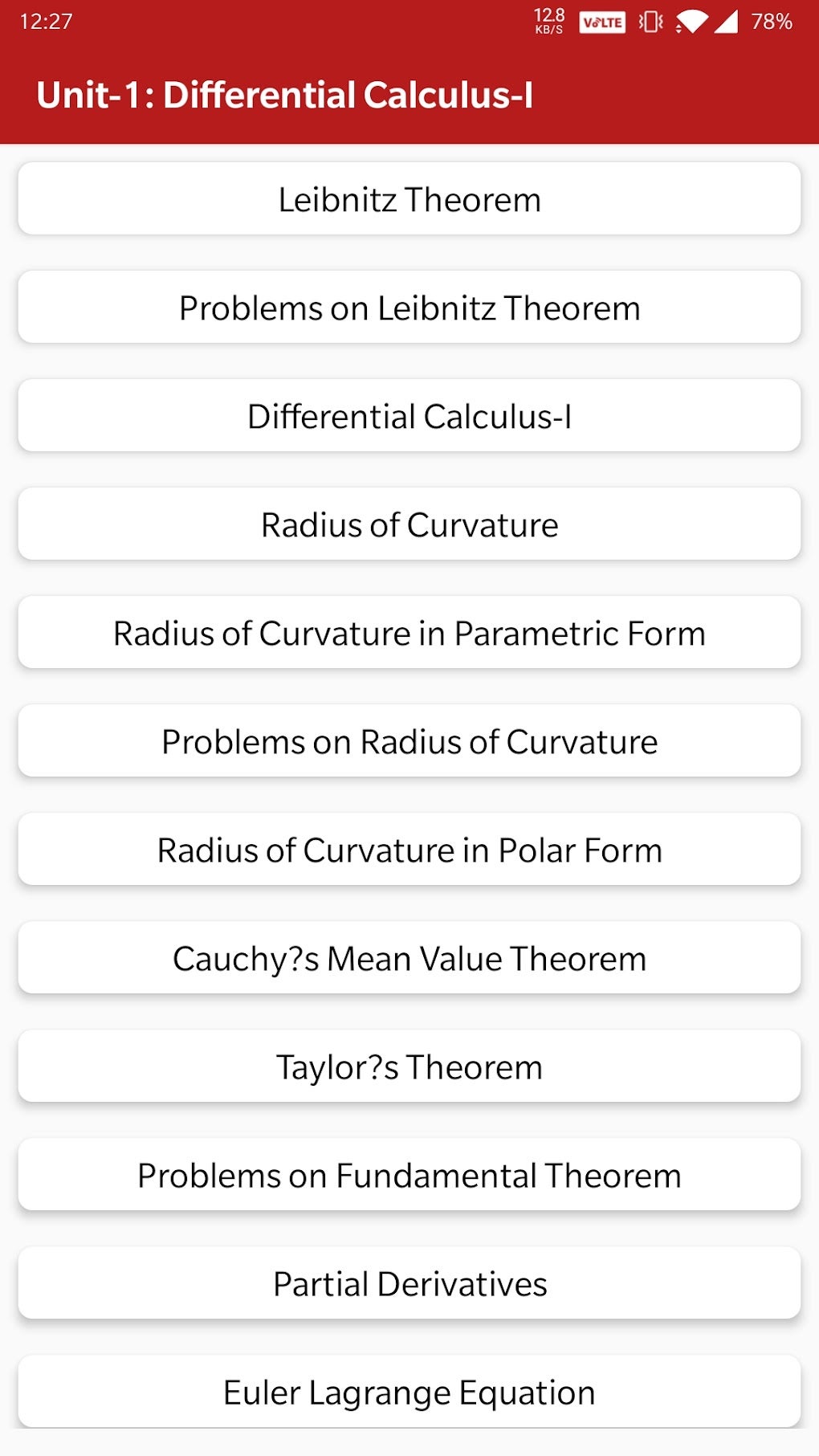The image size is (819, 1456).
Task: Open the Euler Lagrange Equation topic
Action: [409, 1391]
